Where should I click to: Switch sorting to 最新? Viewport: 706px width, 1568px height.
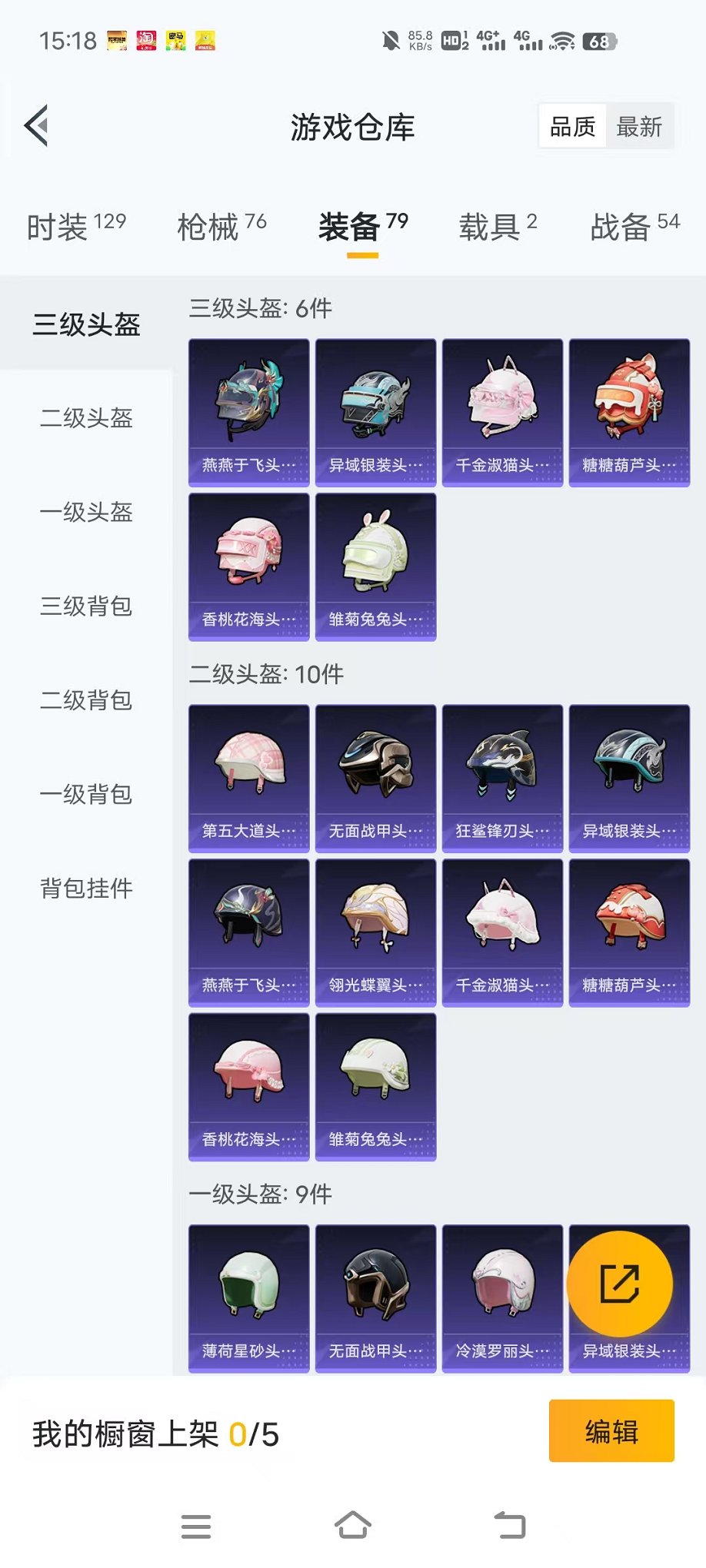641,126
